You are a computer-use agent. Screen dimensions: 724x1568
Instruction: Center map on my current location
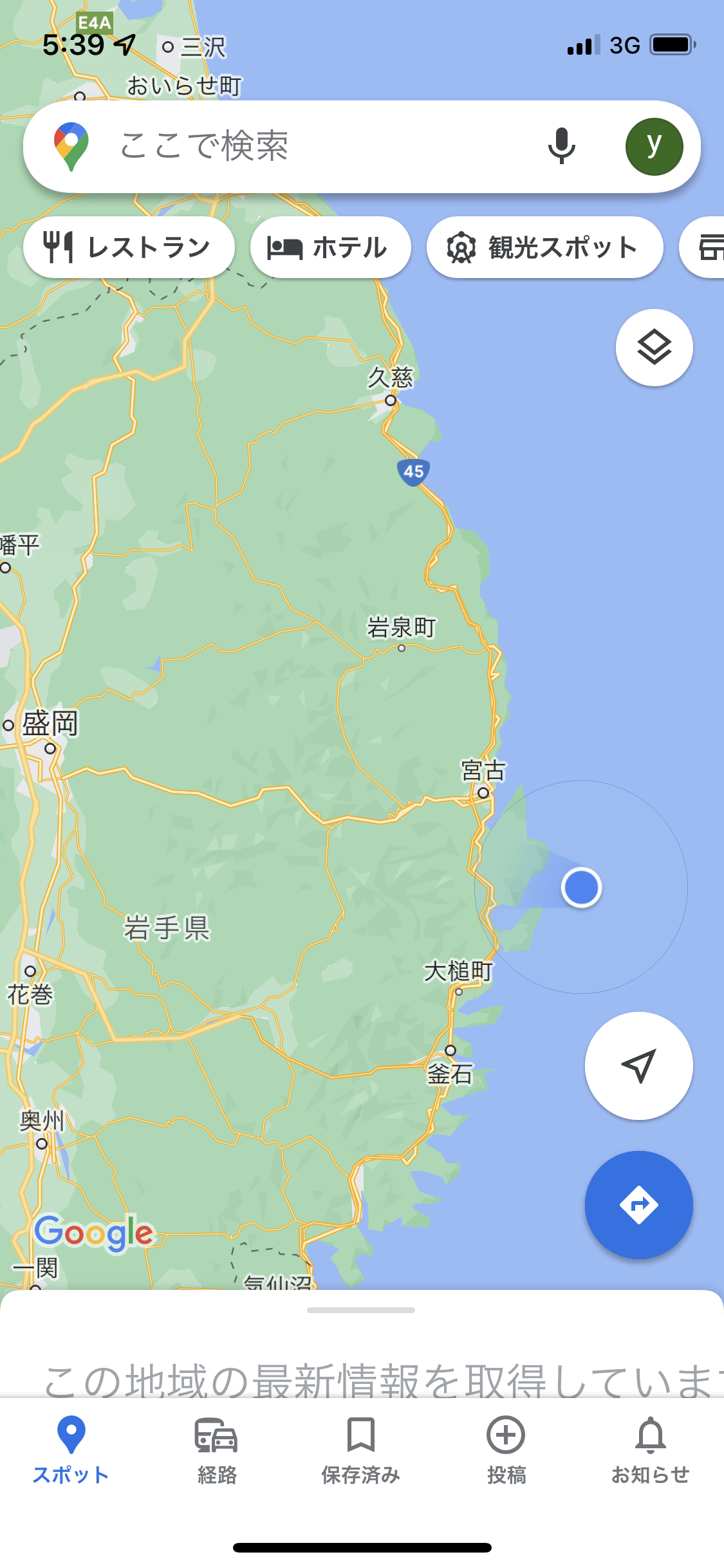pyautogui.click(x=638, y=1066)
